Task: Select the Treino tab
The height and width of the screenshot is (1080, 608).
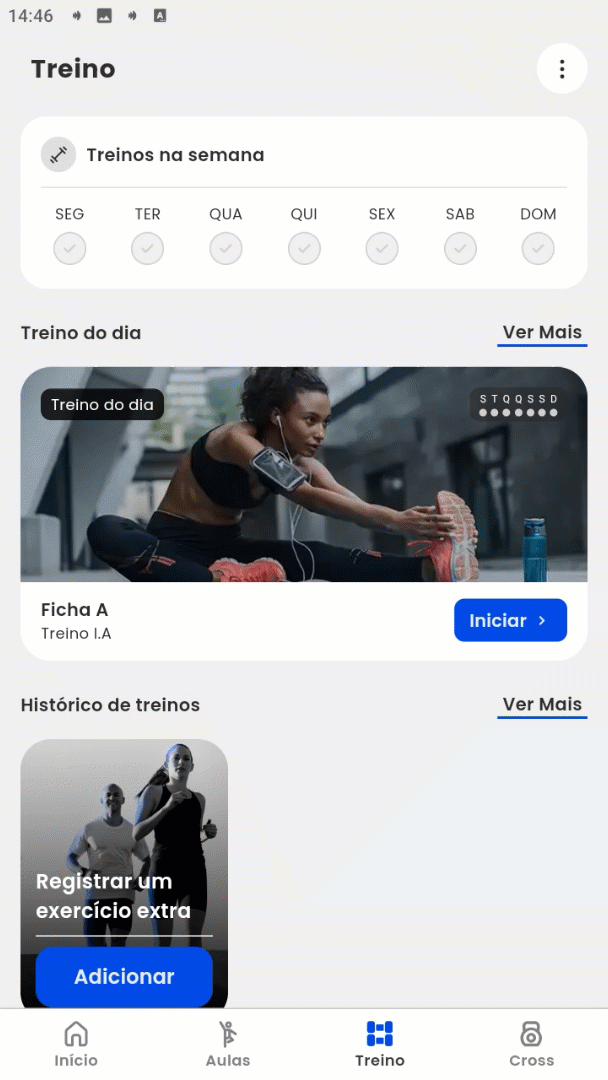Action: click(x=380, y=1044)
